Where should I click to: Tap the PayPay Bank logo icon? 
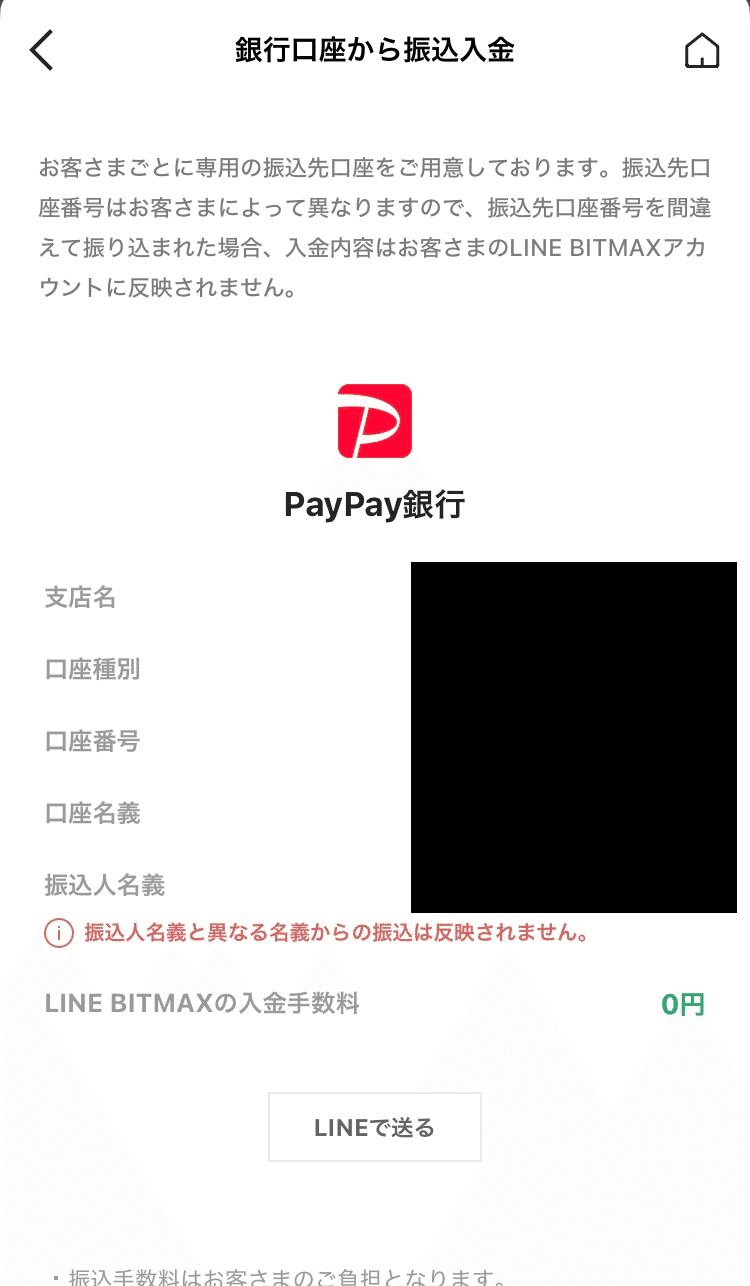[x=375, y=420]
